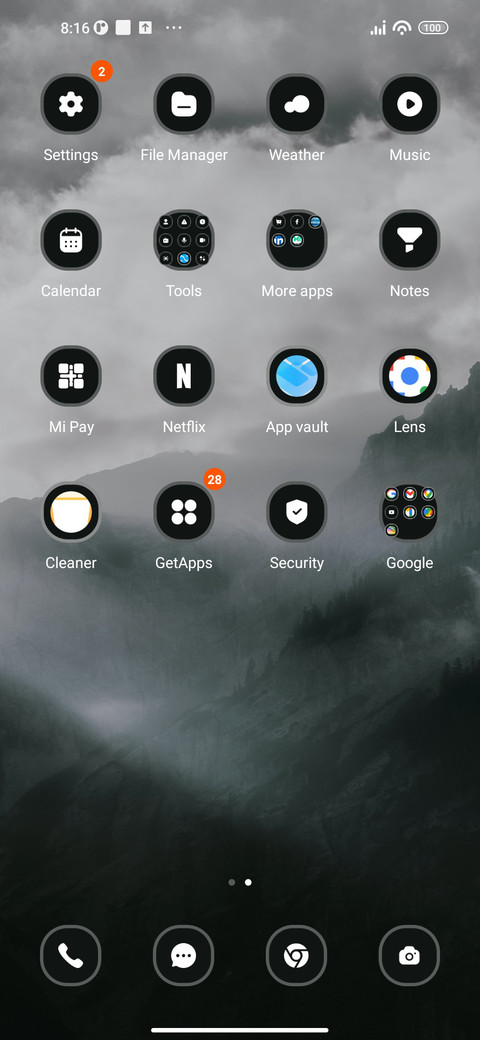Open Messages from the dock
This screenshot has width=480, height=1040.
(184, 956)
